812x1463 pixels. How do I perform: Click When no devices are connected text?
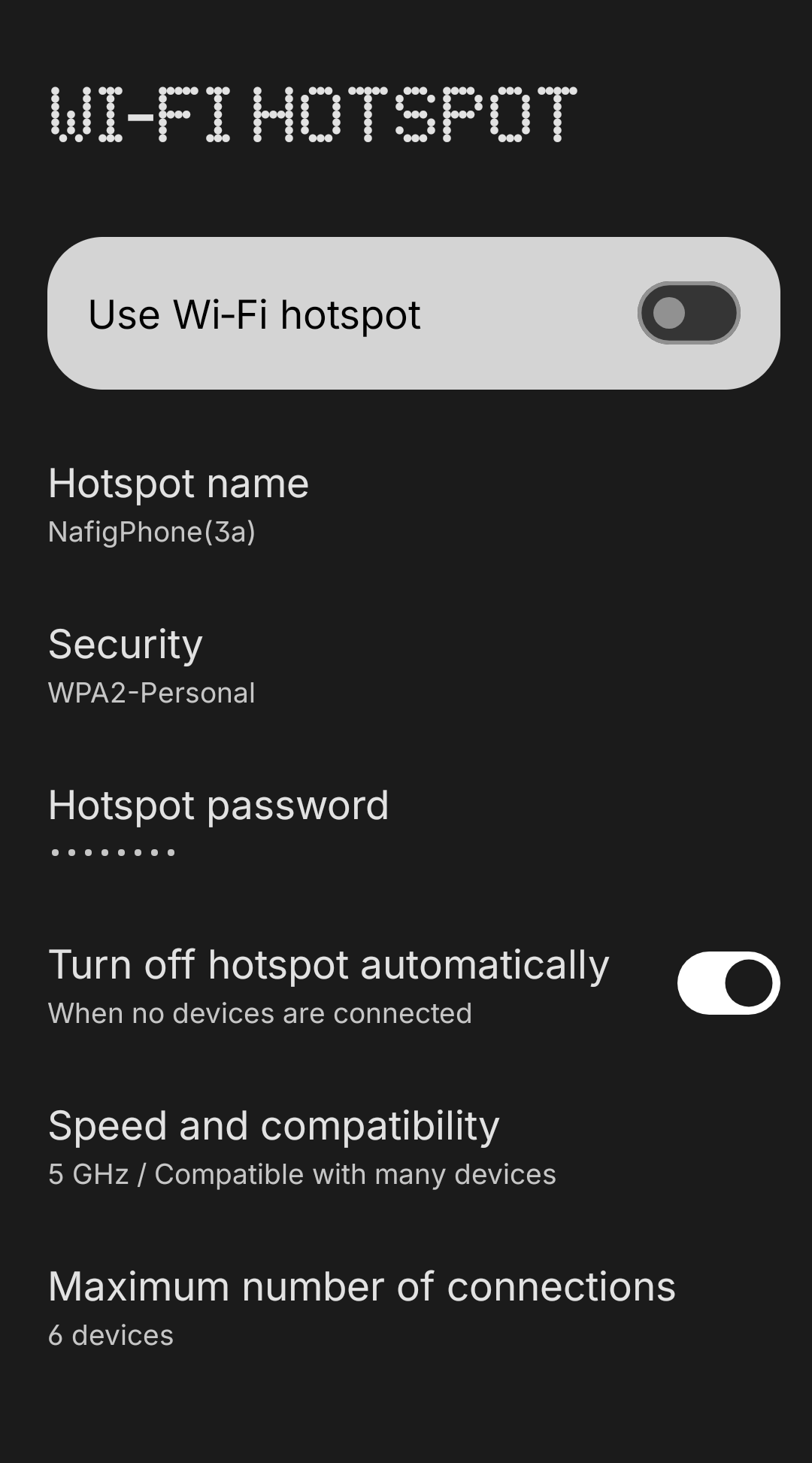pyautogui.click(x=259, y=1013)
